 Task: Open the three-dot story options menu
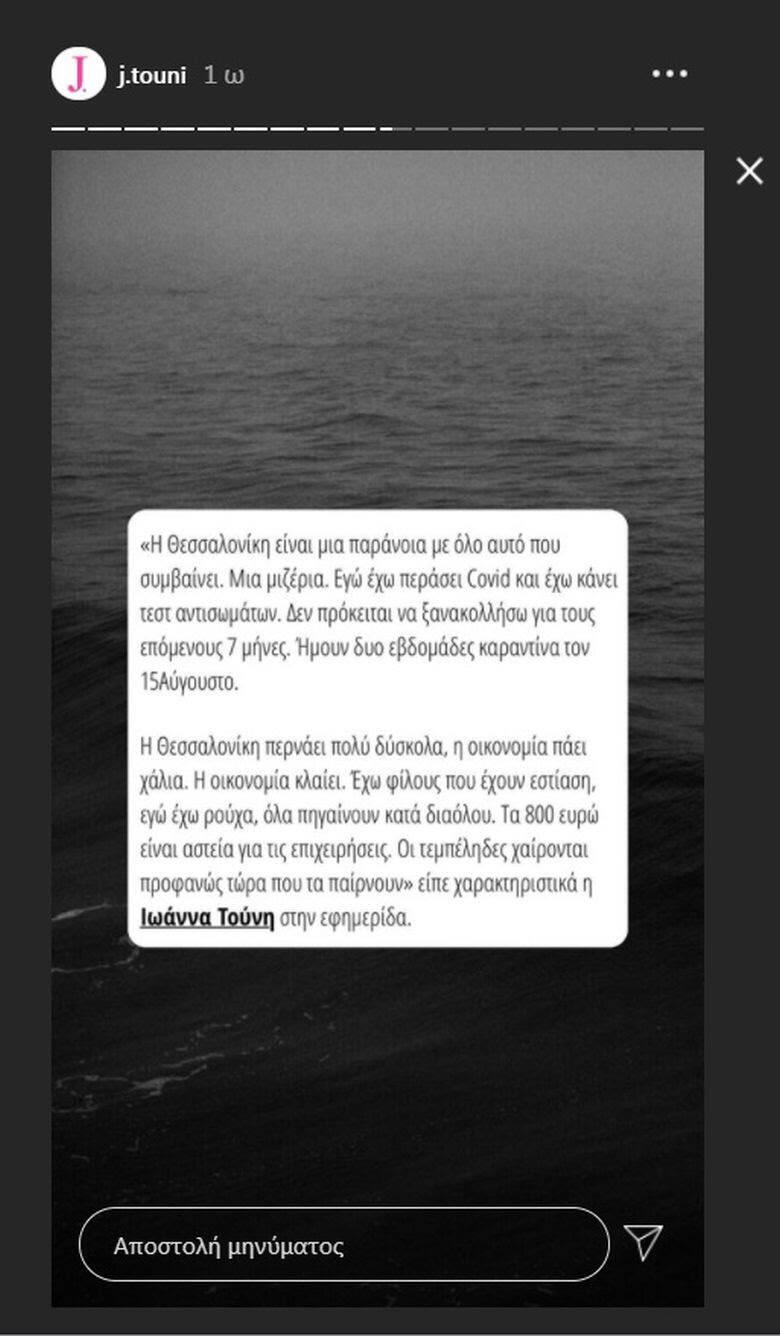point(669,74)
